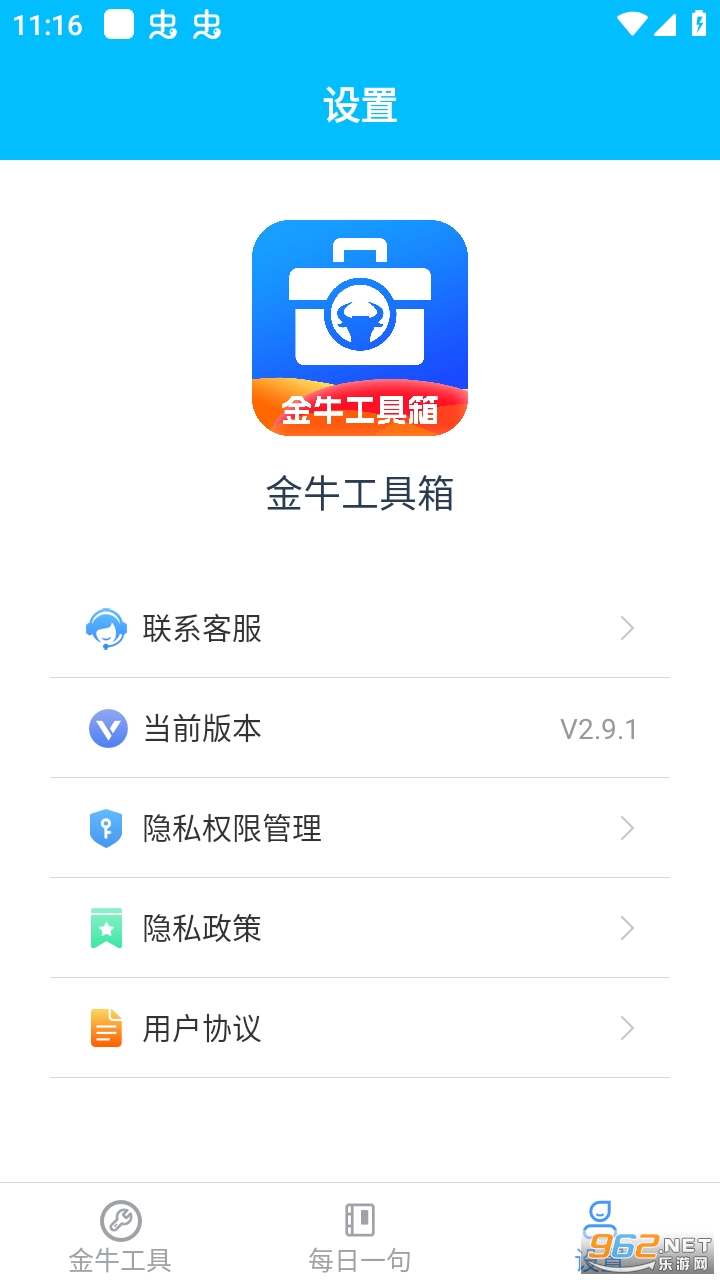Screen dimensions: 720x1280
Task: Switch to the 金牛工具 tab
Action: pos(120,1236)
